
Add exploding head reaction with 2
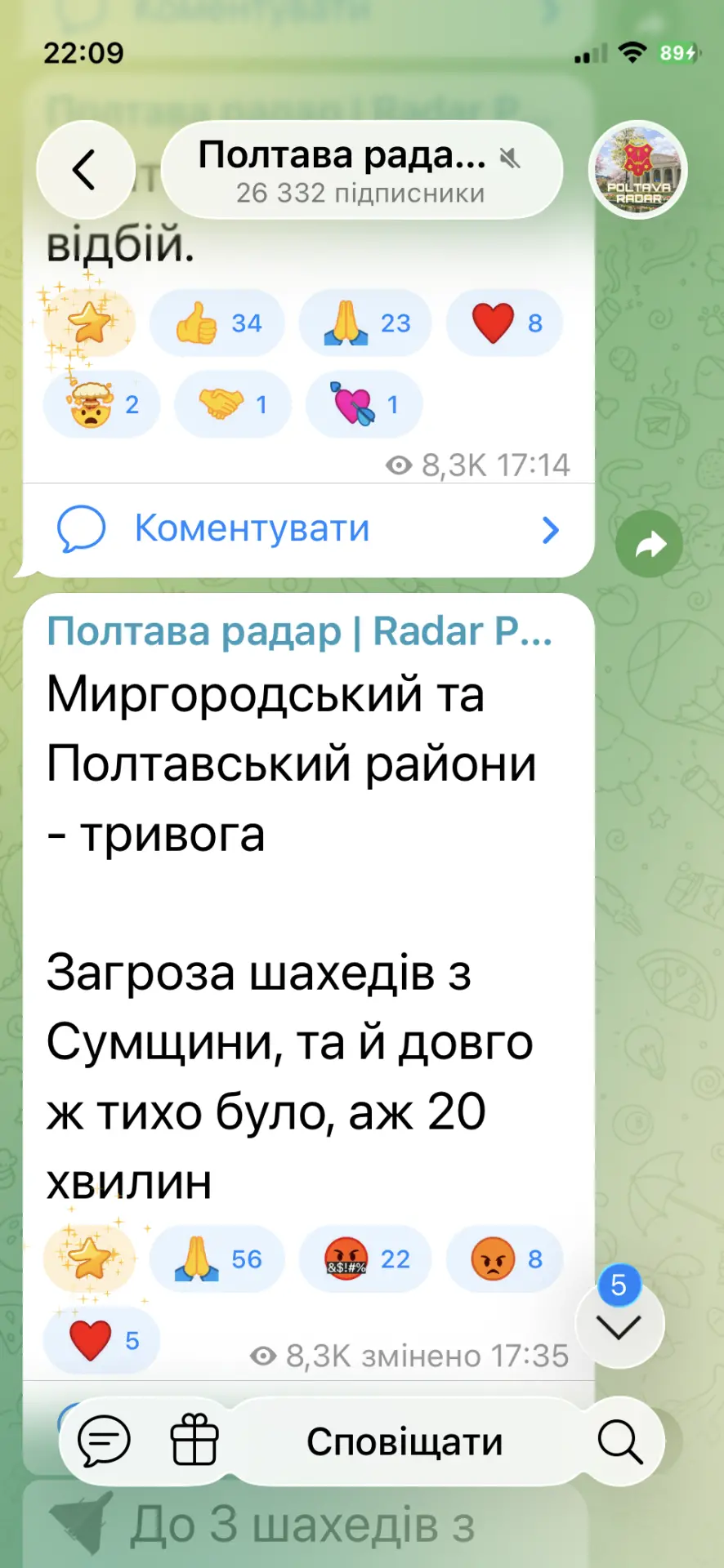[x=102, y=405]
